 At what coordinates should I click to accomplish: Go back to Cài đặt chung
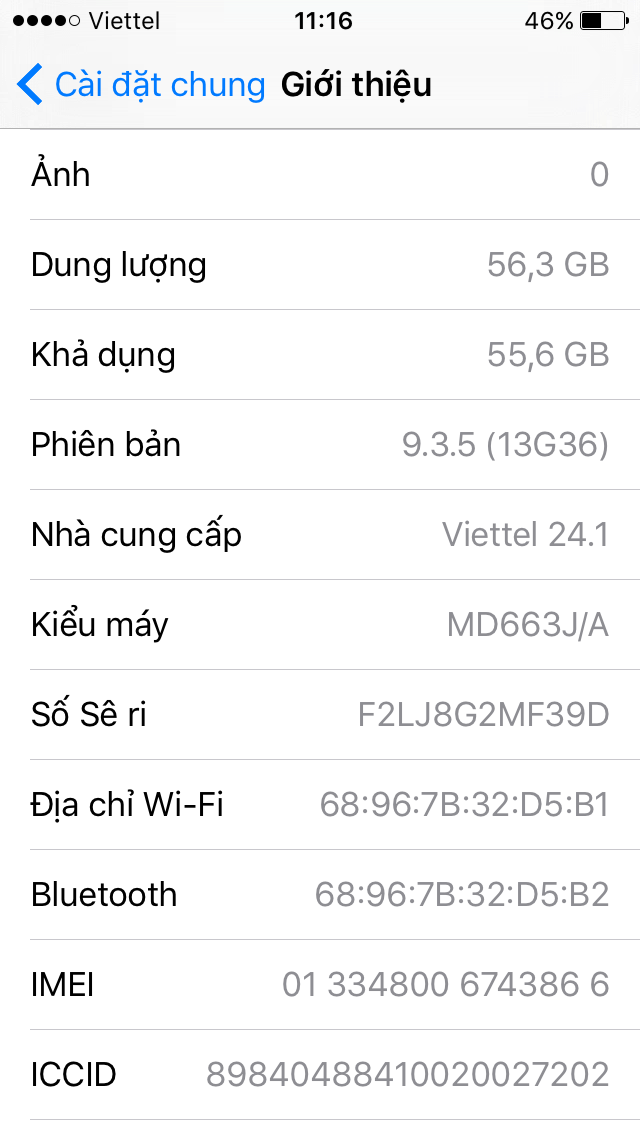click(x=140, y=85)
